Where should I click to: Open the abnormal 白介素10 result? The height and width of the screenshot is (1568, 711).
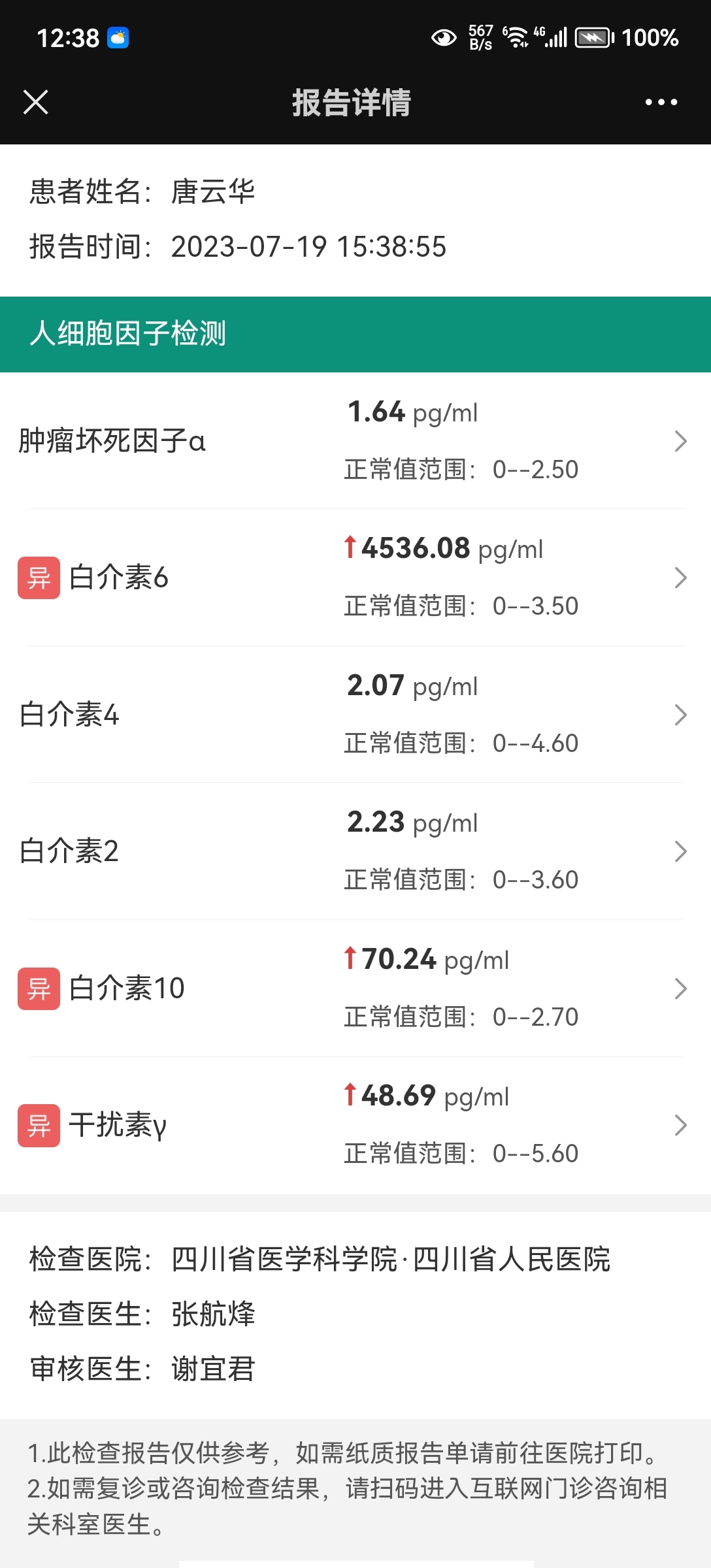[355, 988]
